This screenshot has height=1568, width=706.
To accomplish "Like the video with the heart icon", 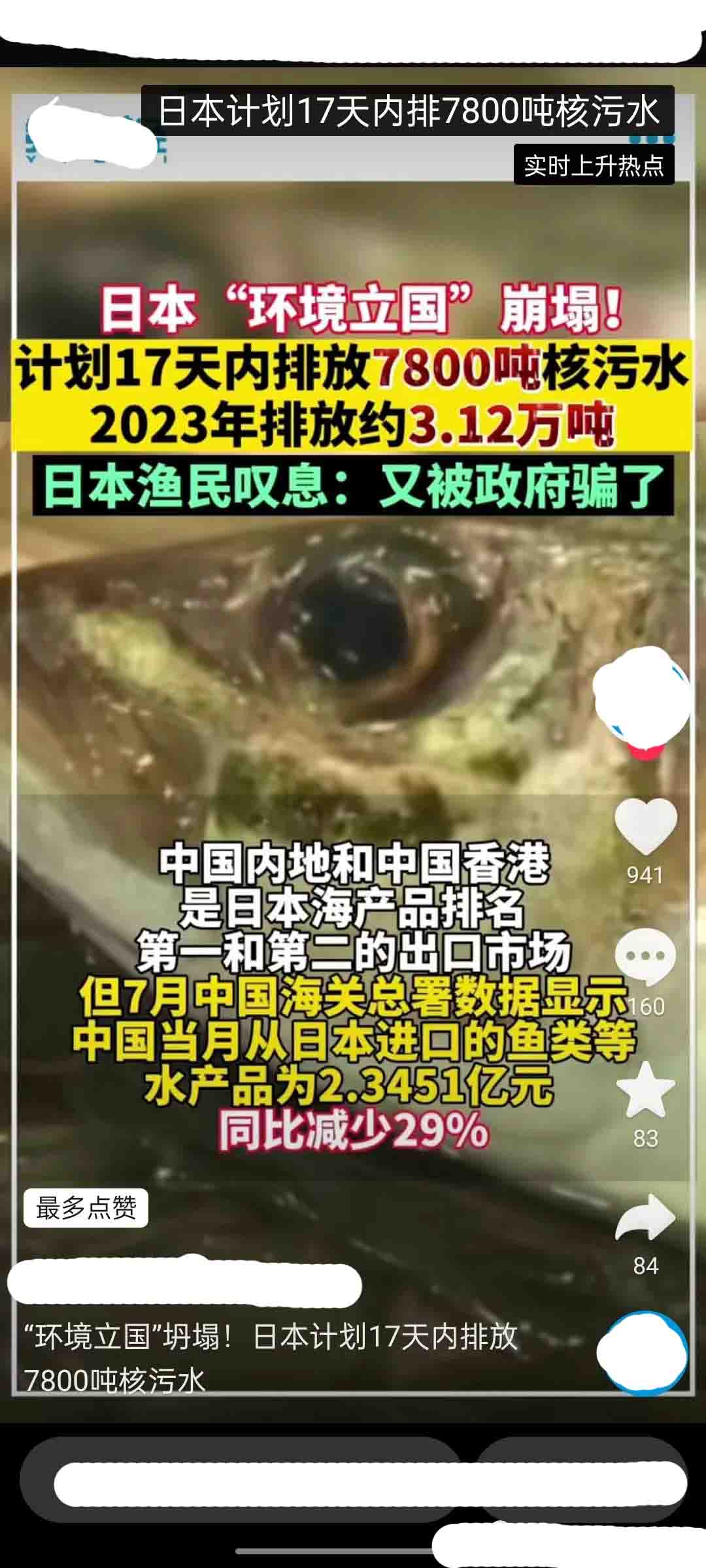I will (x=645, y=826).
